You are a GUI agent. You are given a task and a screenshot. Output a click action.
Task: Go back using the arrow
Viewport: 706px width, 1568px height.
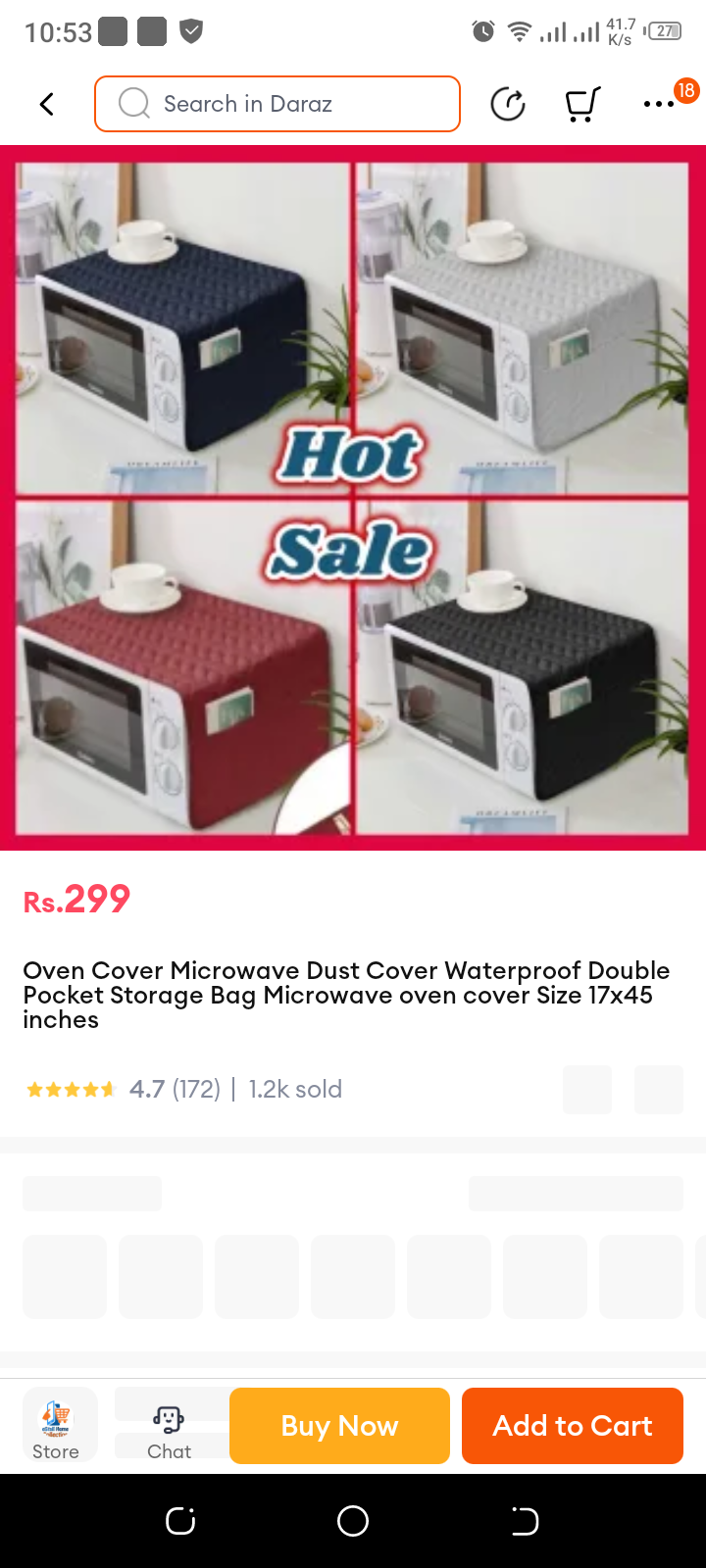46,104
